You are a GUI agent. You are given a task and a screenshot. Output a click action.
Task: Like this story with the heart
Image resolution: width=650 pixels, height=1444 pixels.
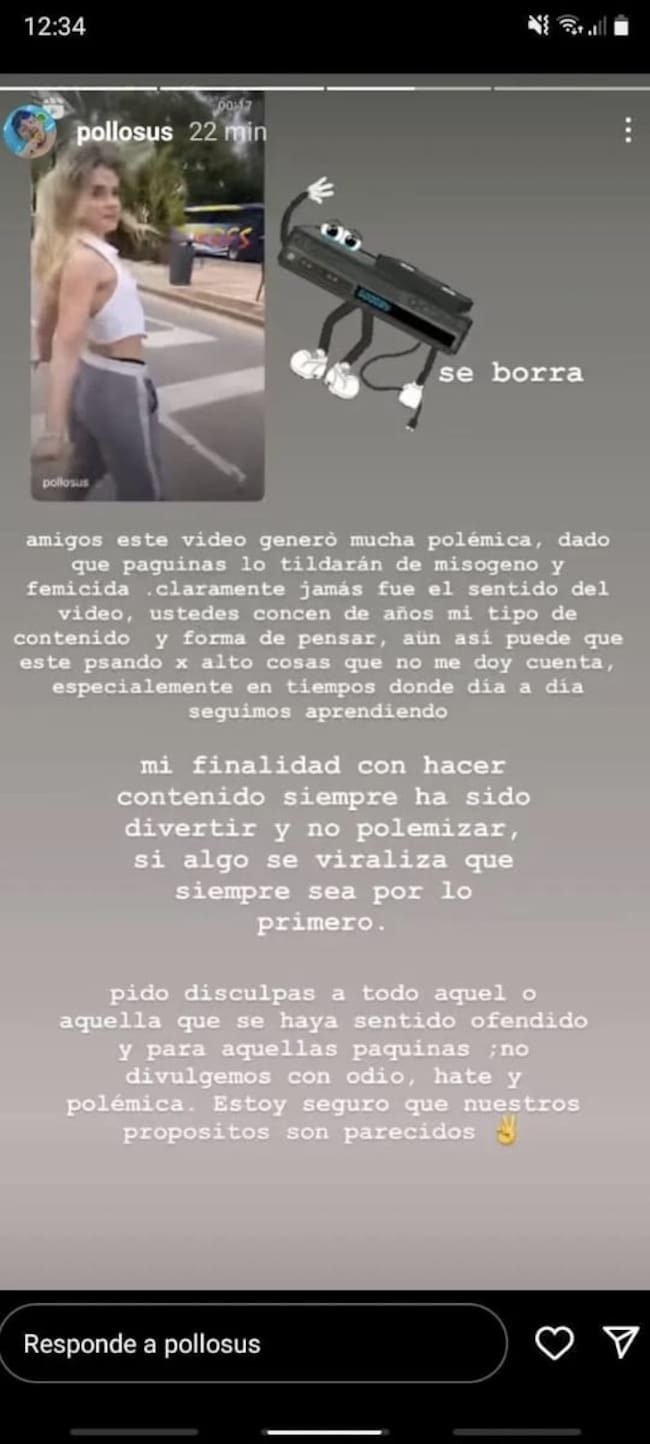click(554, 1343)
